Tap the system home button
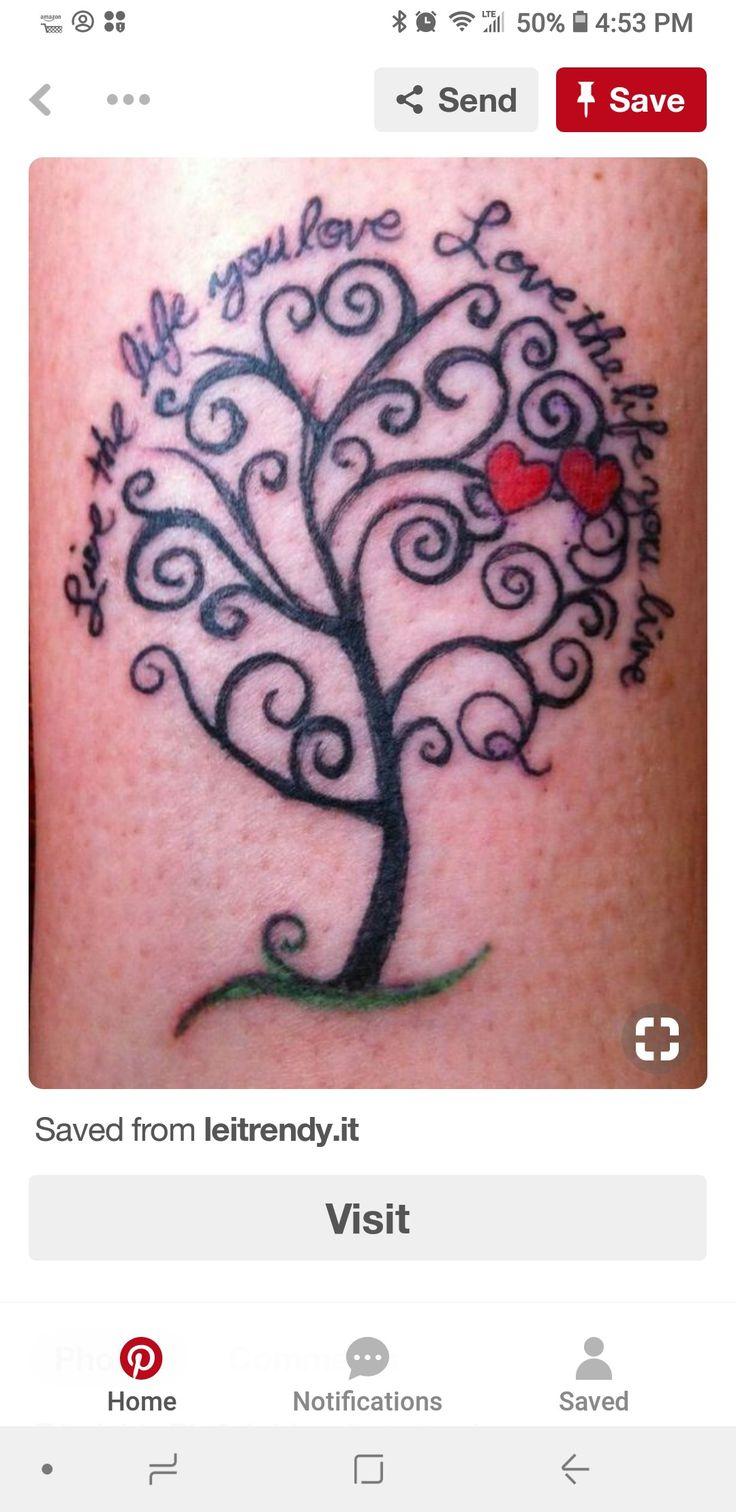Image resolution: width=736 pixels, height=1512 pixels. (x=368, y=1469)
